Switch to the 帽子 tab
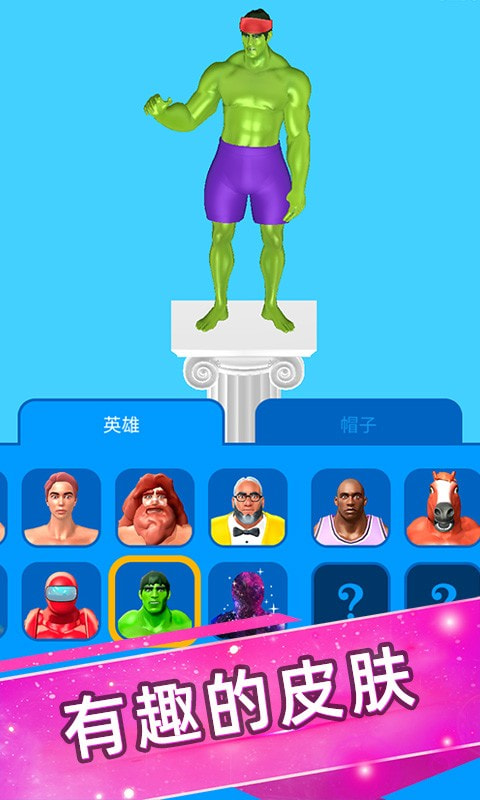This screenshot has width=480, height=800. [x=358, y=422]
